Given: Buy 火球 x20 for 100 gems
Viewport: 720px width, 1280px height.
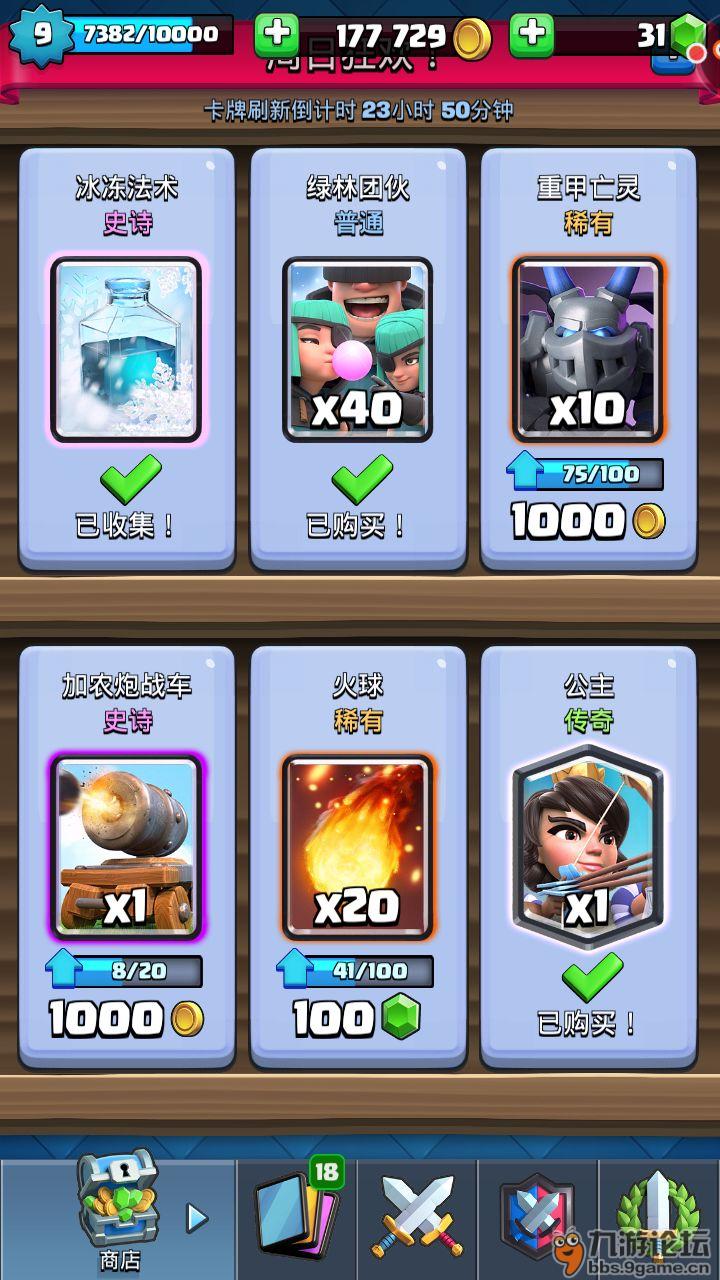Looking at the screenshot, I should [358, 1018].
